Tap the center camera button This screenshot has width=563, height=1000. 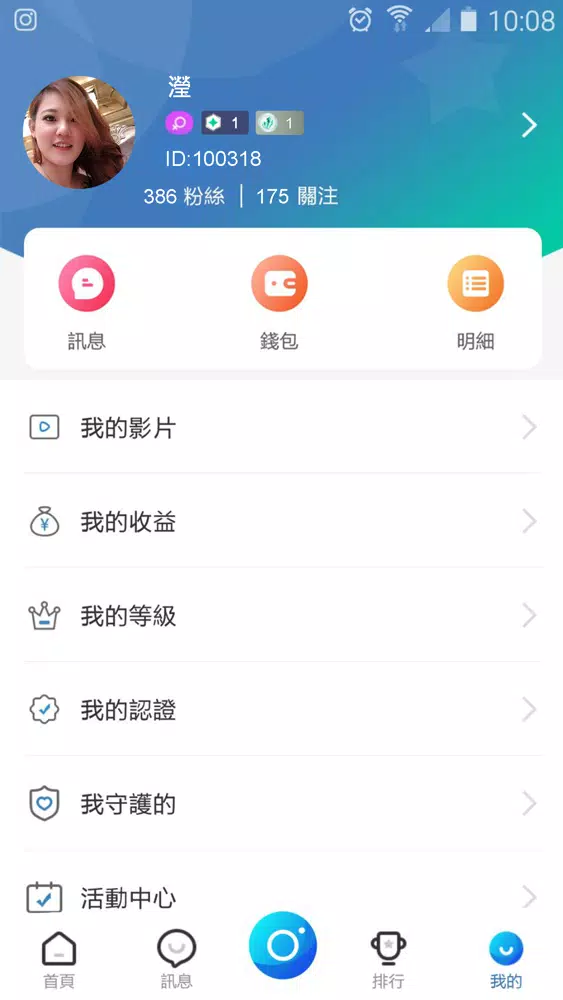282,945
